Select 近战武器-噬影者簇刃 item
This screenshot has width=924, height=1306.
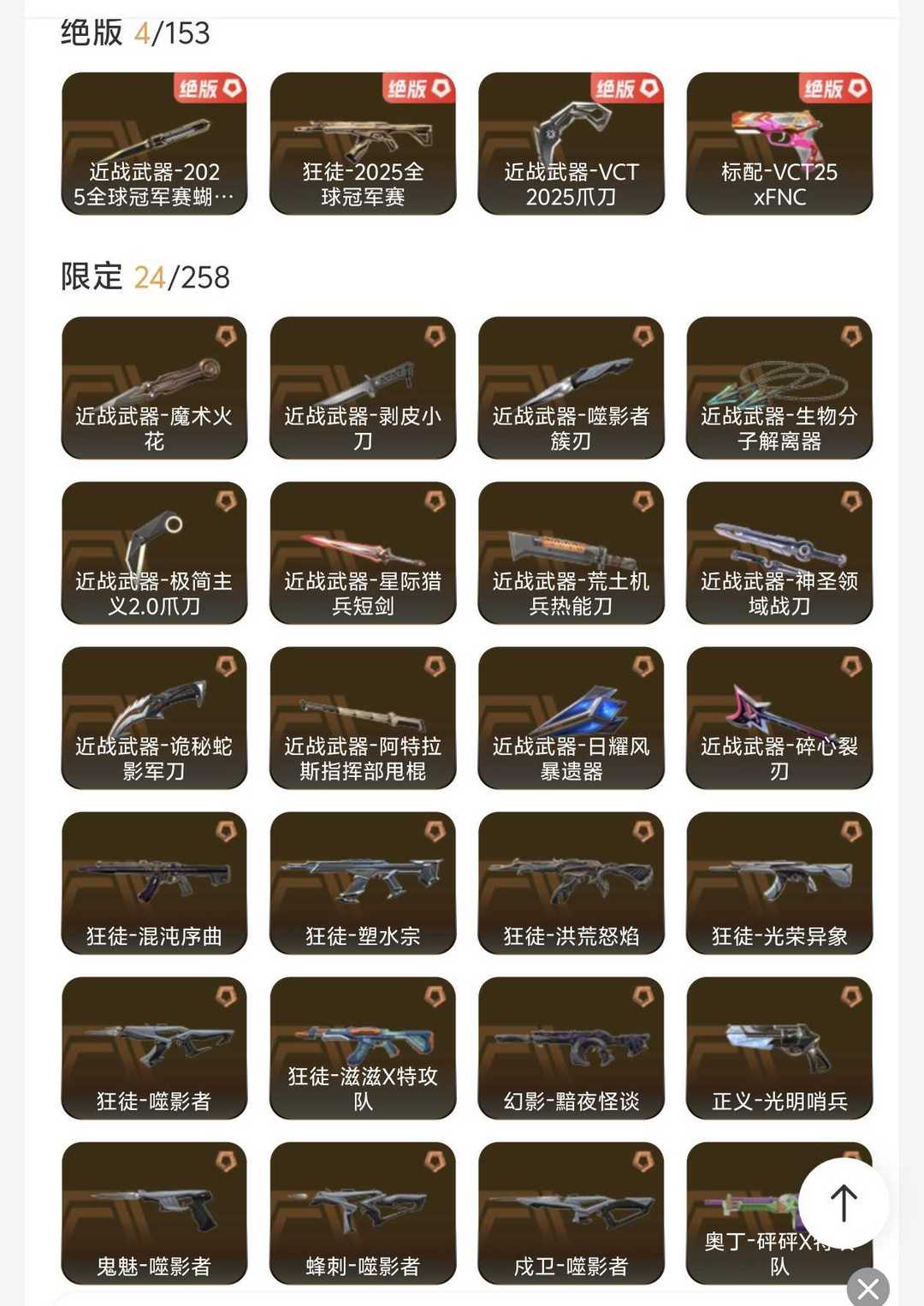(571, 388)
